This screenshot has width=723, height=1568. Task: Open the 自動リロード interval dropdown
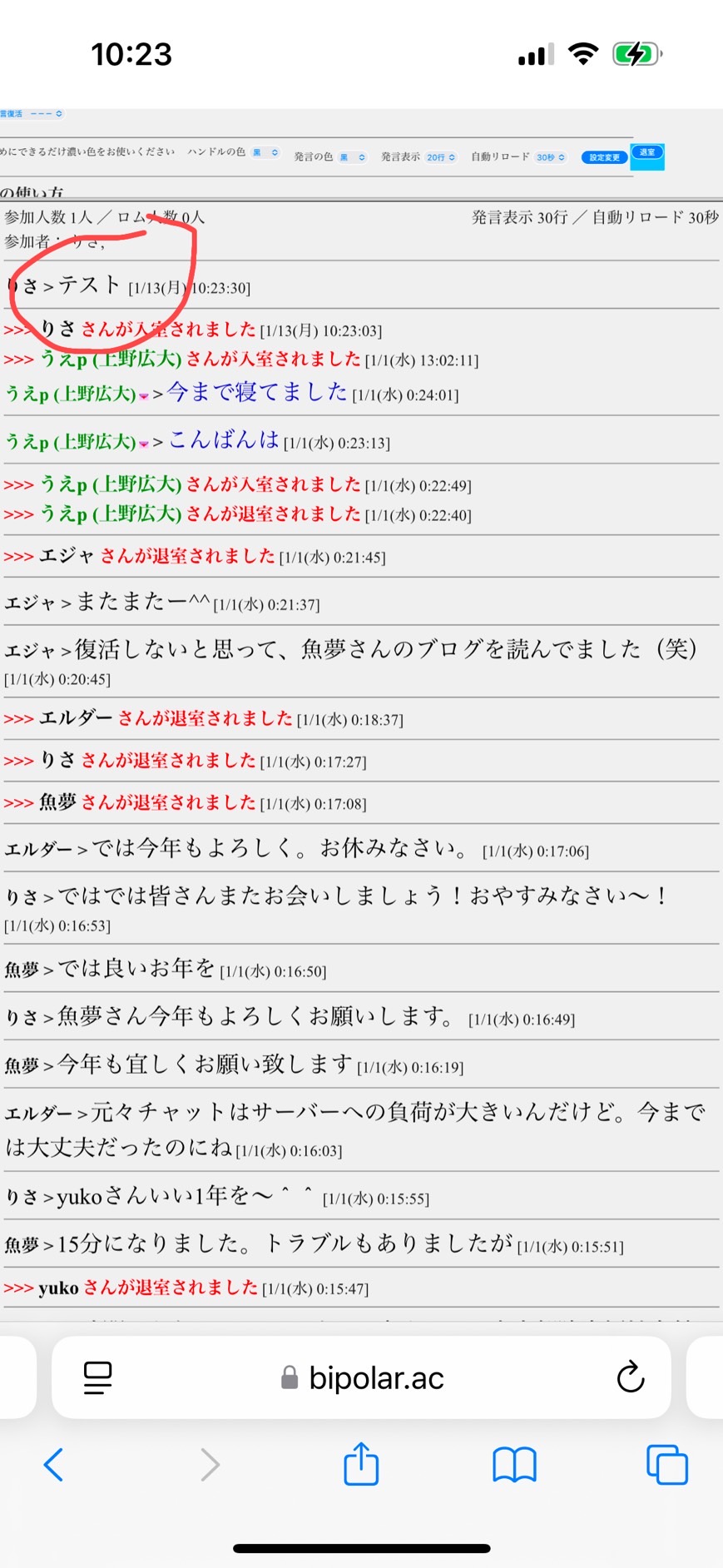[x=551, y=157]
